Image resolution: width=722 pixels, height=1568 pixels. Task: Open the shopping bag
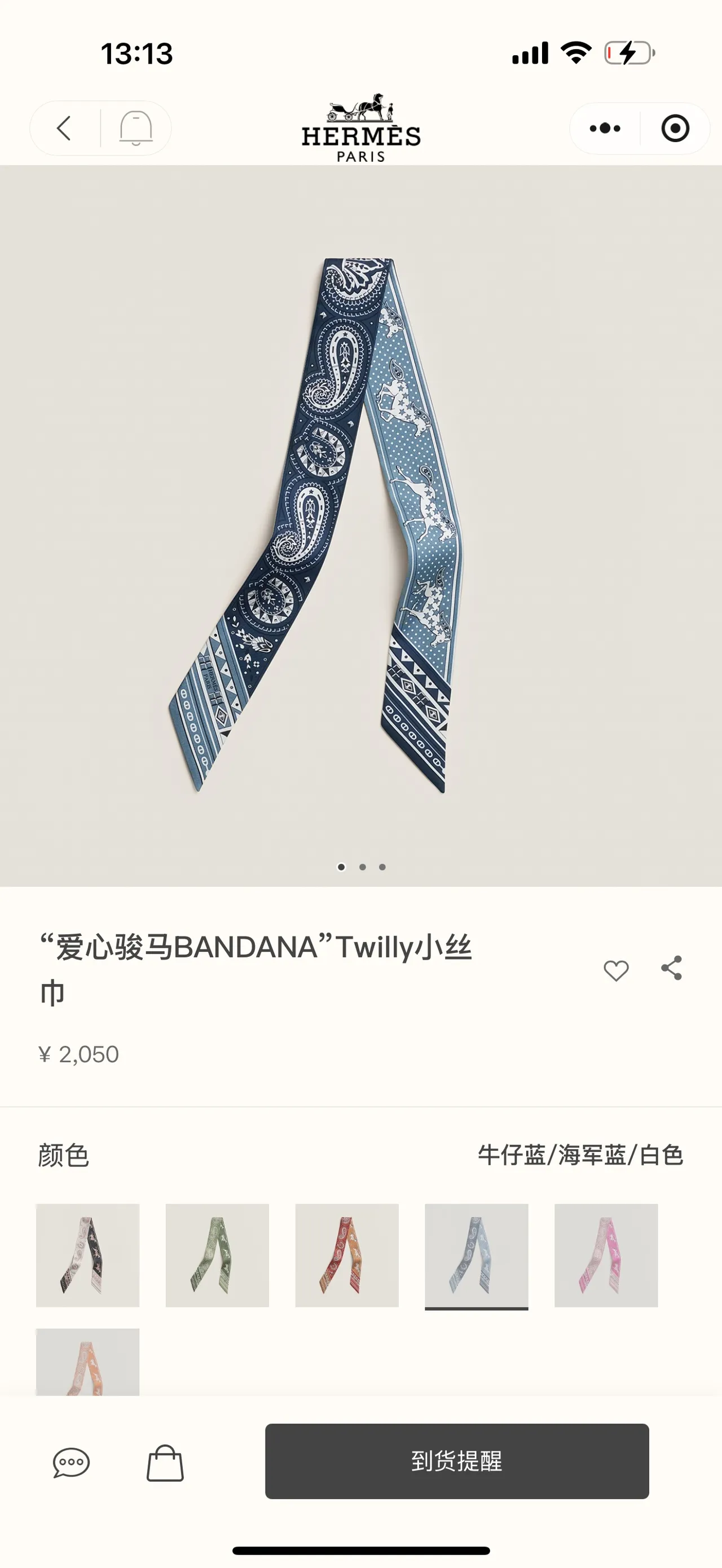click(165, 1463)
